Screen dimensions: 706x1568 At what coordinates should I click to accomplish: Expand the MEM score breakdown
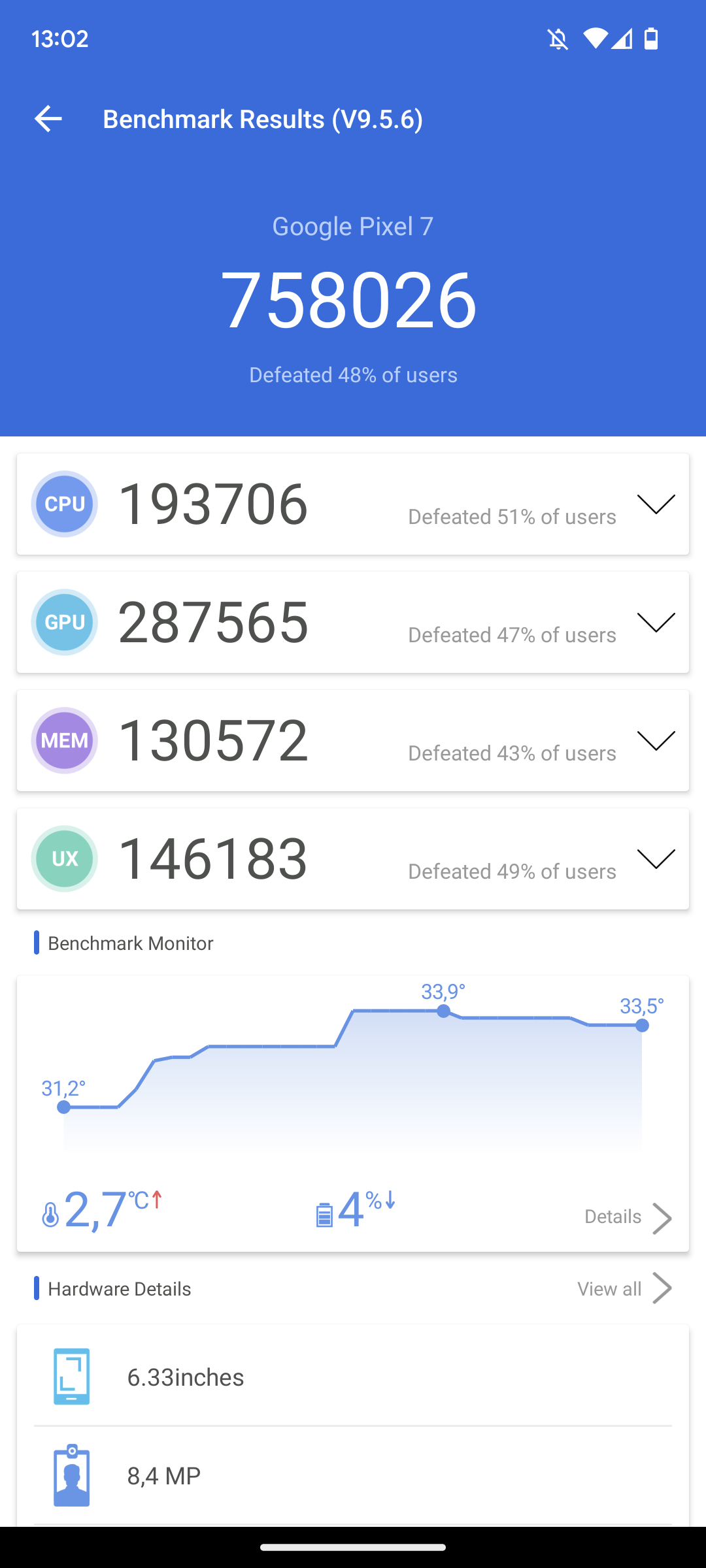656,741
